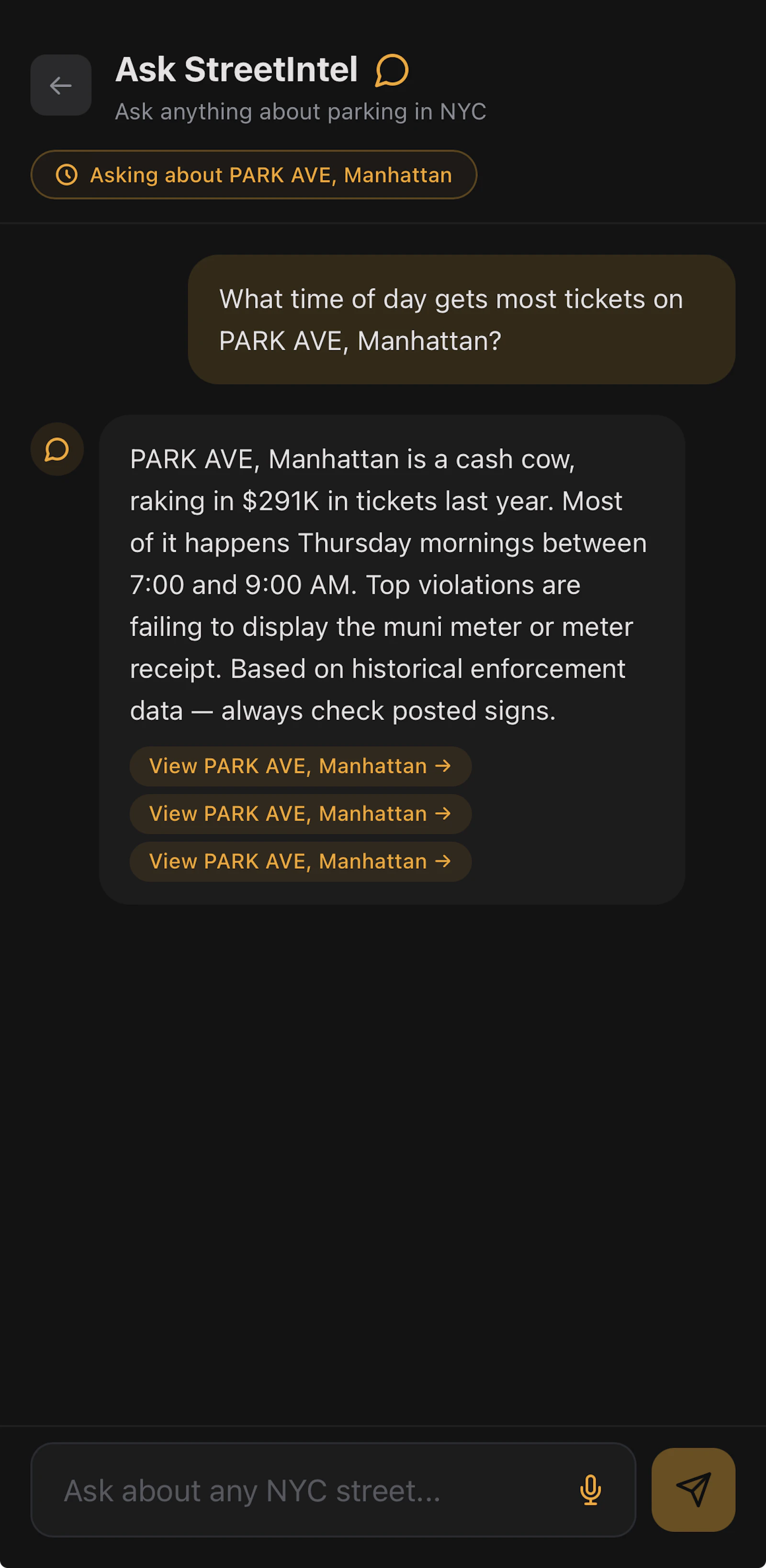Tap the StreetIntel bot avatar icon

(x=57, y=450)
